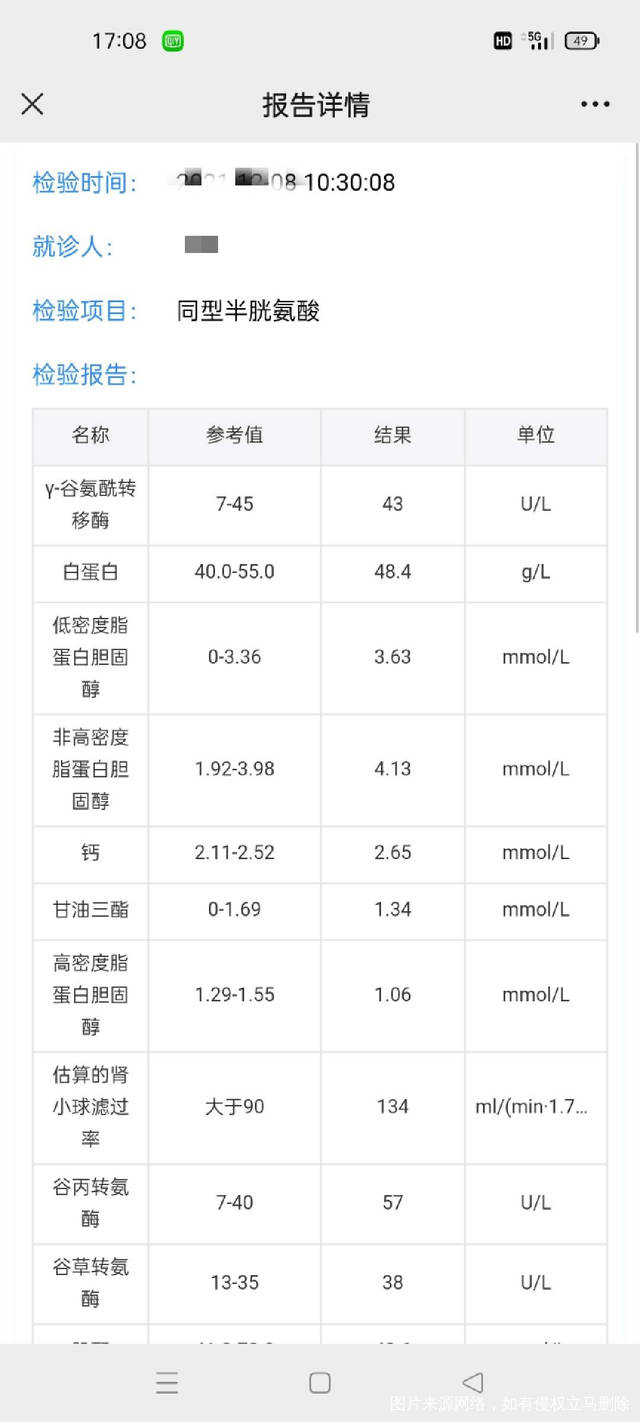Open the three-dot overflow menu
Viewport: 640px width, 1422px height.
(x=595, y=104)
